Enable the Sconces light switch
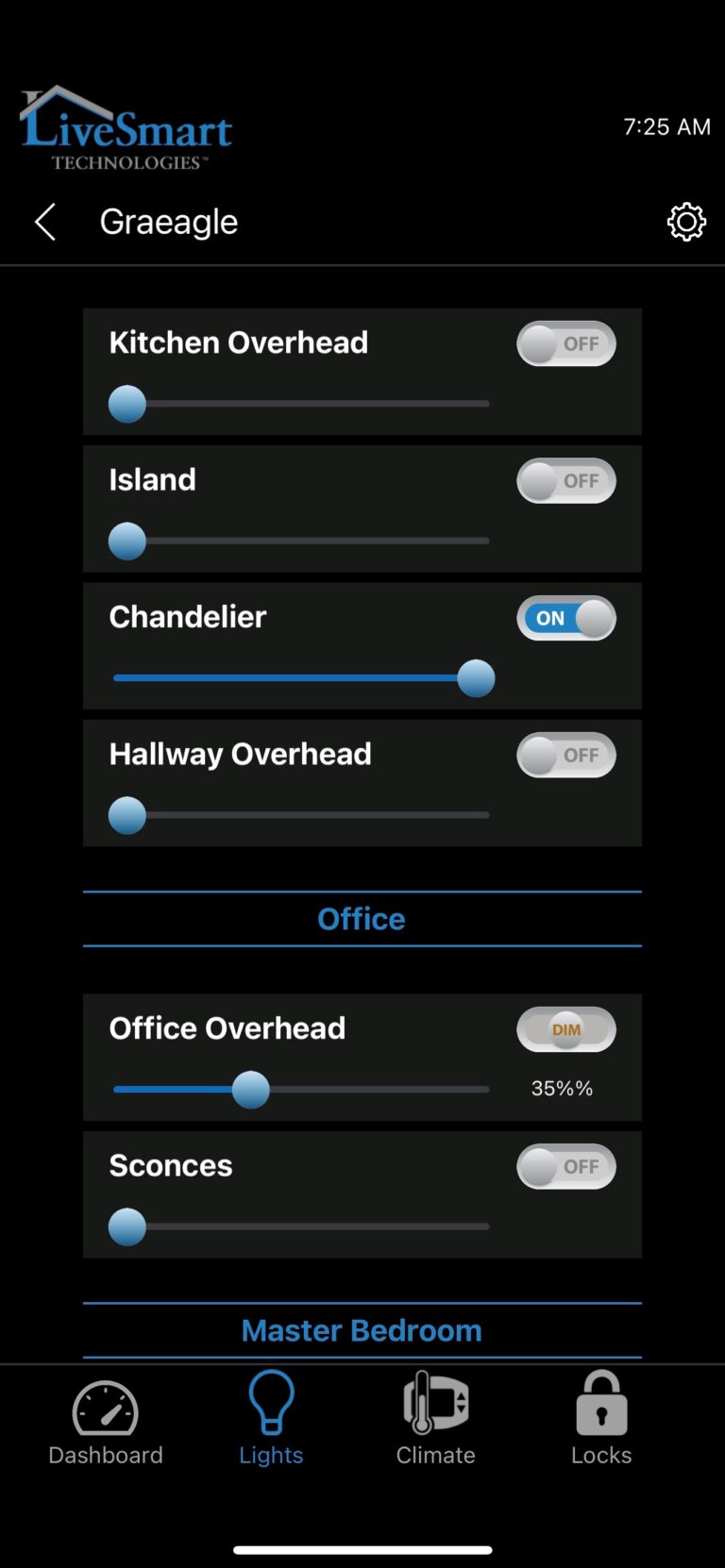 coord(565,1166)
